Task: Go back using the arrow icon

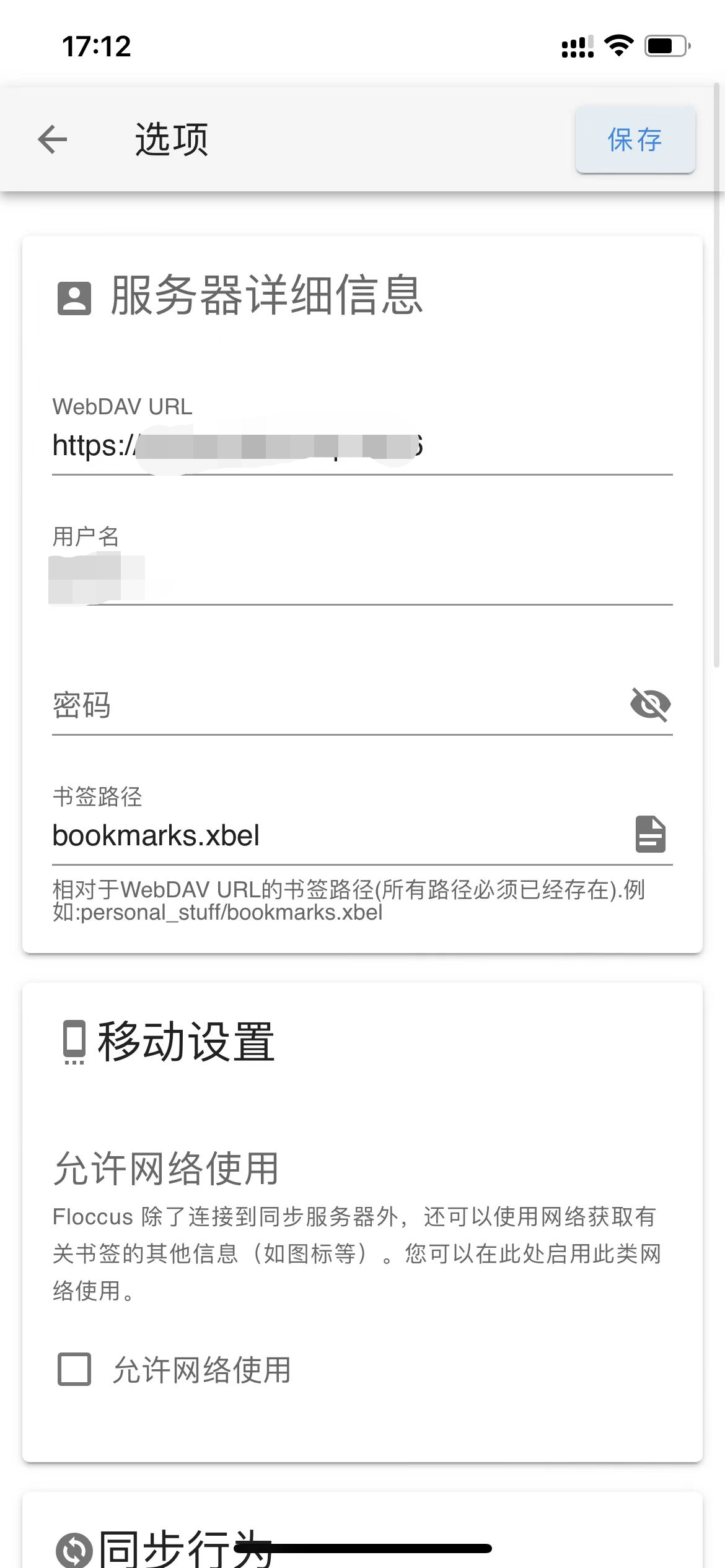Action: coord(52,139)
